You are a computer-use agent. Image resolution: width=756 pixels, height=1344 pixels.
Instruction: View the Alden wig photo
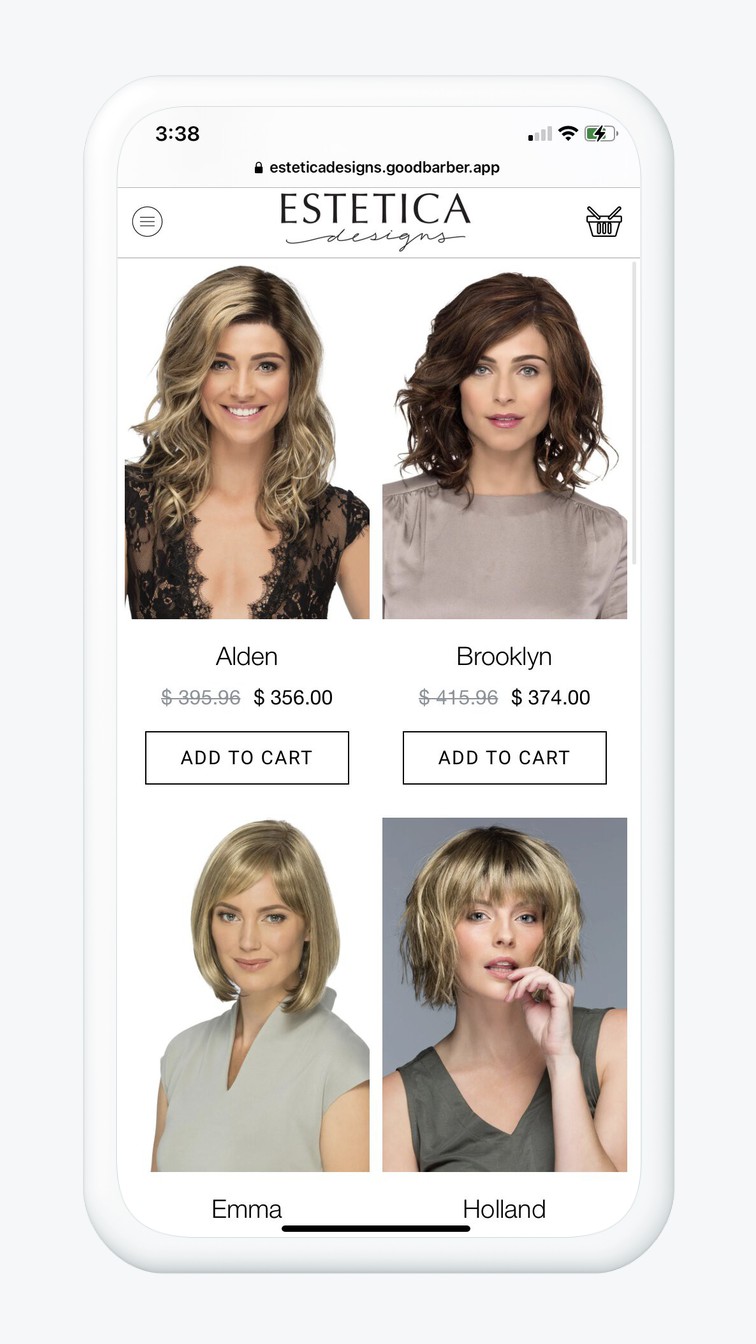[247, 440]
